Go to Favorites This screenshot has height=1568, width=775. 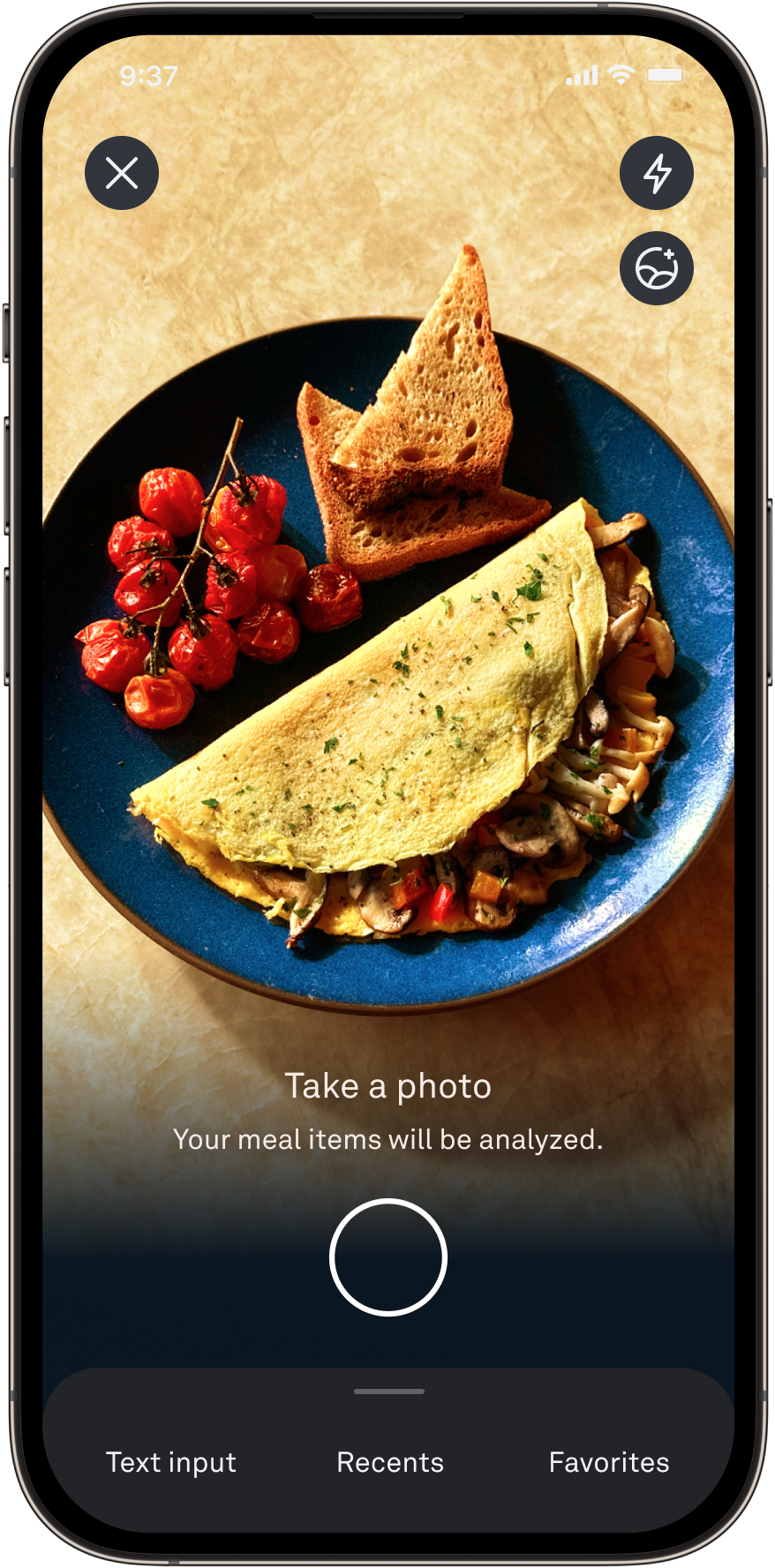click(609, 1463)
